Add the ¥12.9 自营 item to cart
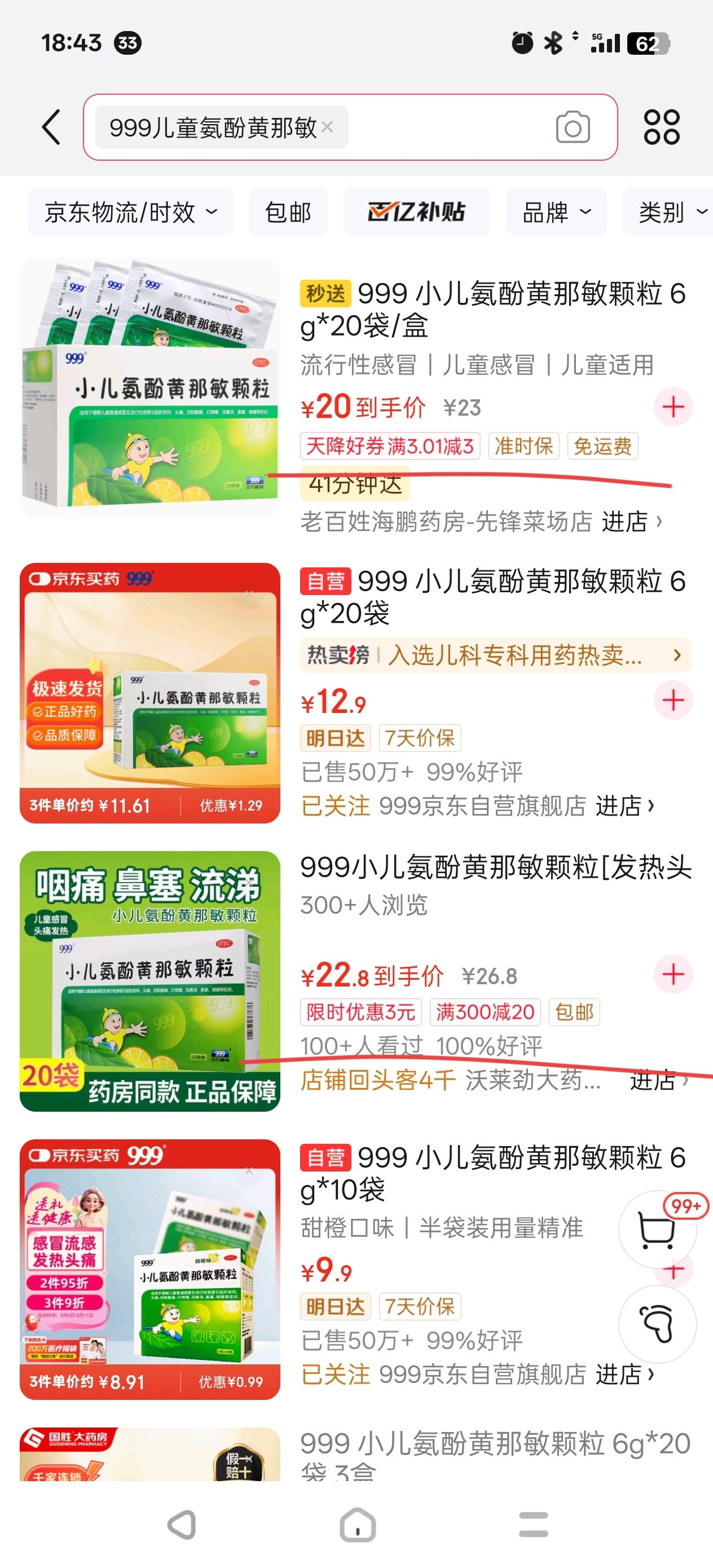 [673, 700]
